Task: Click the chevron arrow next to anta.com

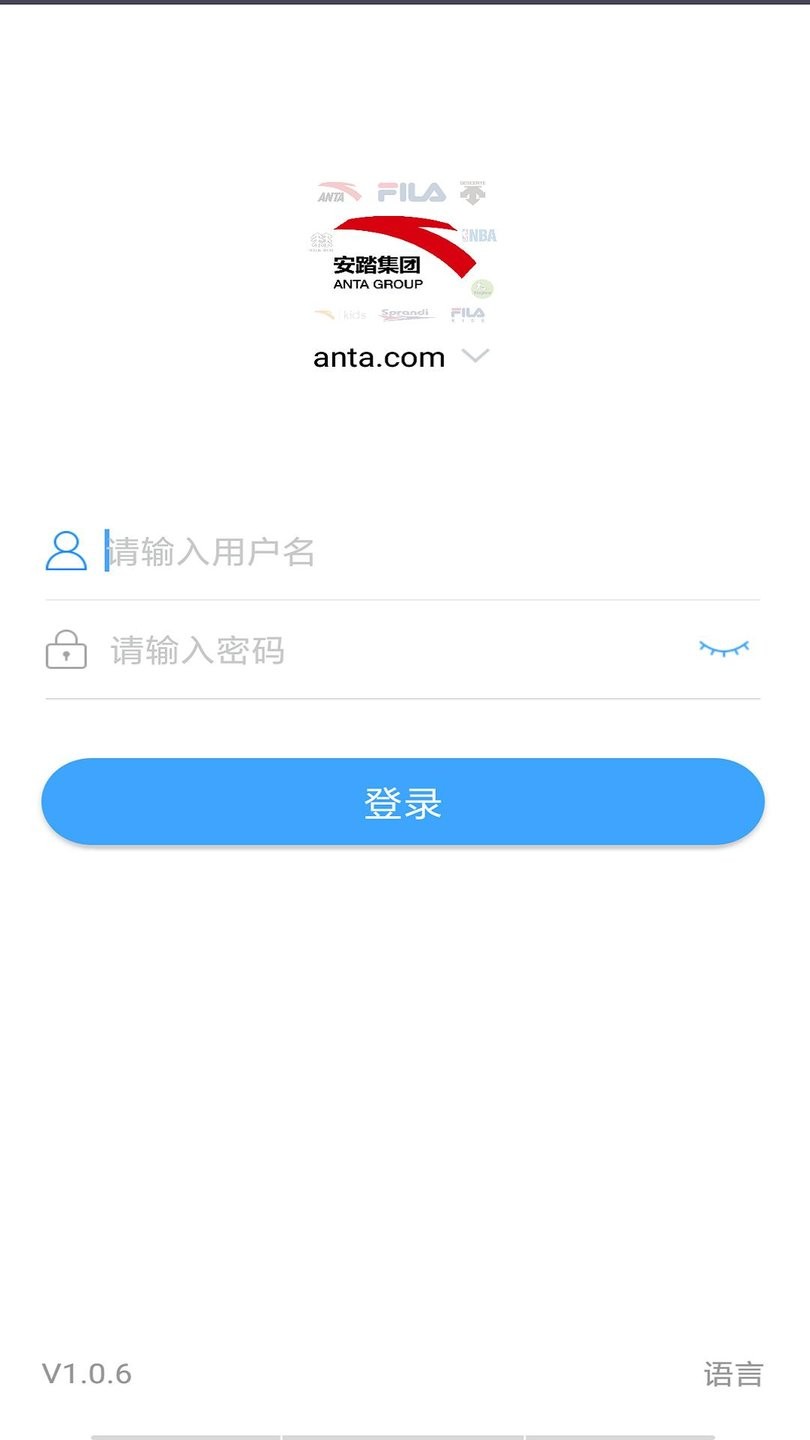Action: coord(475,356)
